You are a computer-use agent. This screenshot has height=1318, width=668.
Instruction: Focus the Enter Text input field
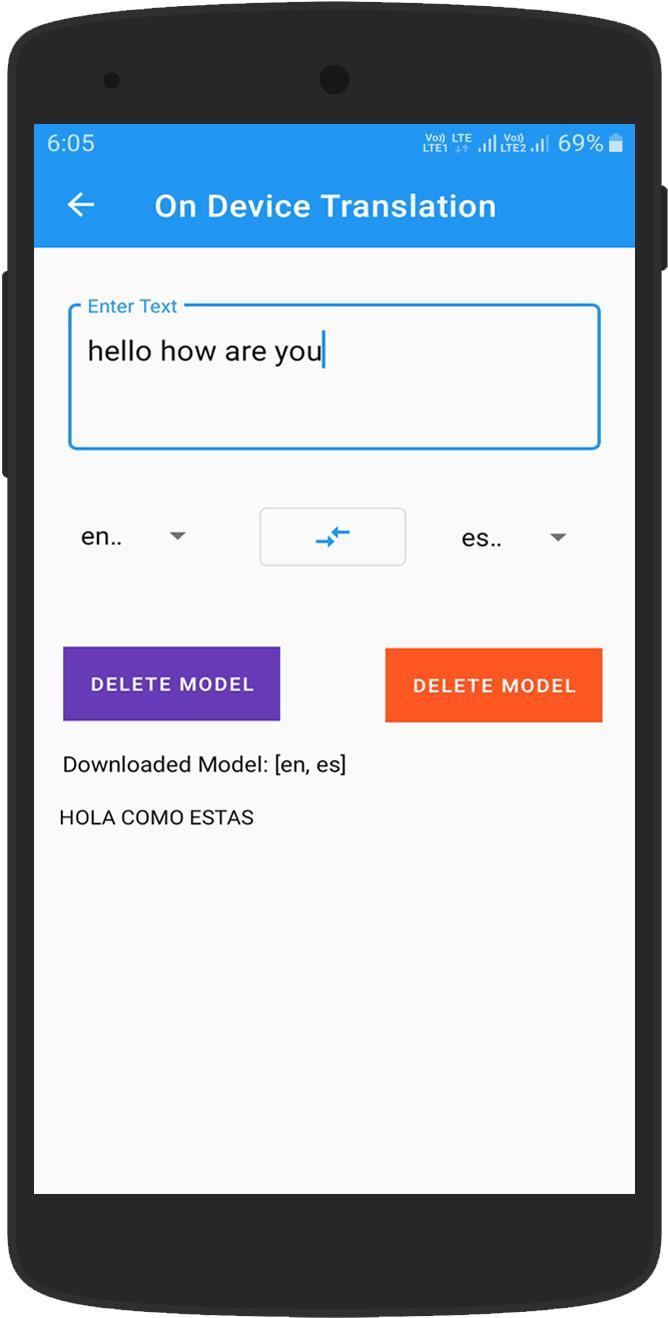[x=333, y=378]
